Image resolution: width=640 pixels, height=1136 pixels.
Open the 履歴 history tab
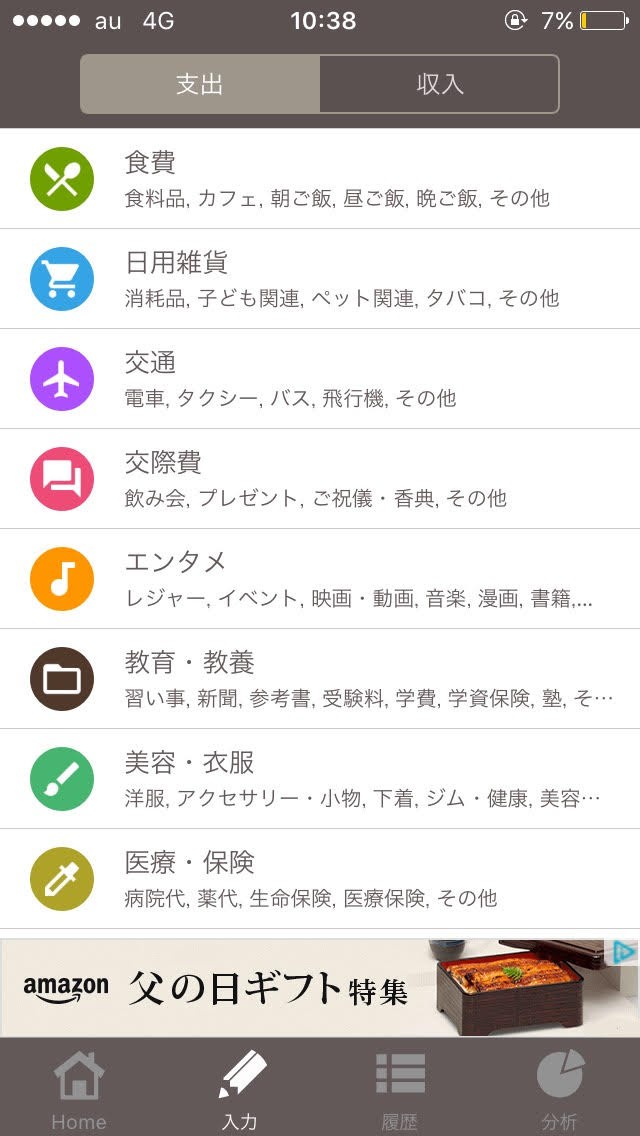(x=400, y=1088)
